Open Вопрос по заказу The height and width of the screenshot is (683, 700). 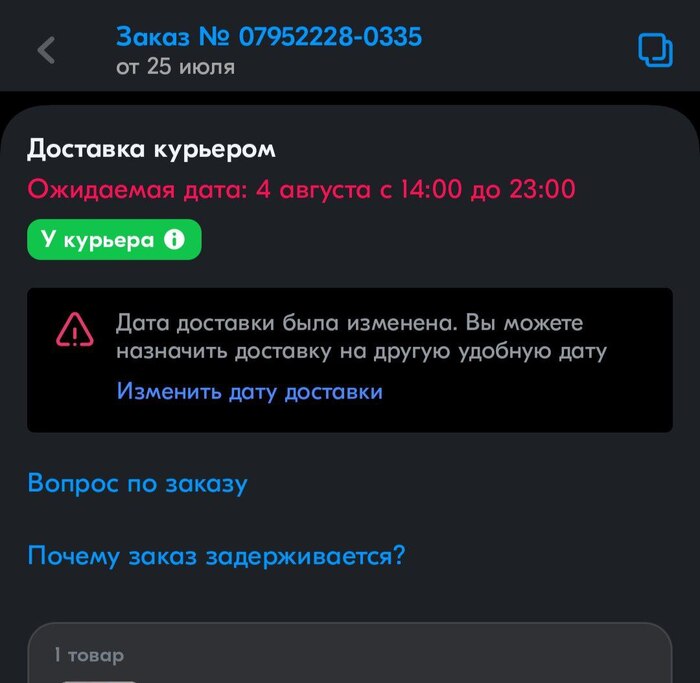137,484
